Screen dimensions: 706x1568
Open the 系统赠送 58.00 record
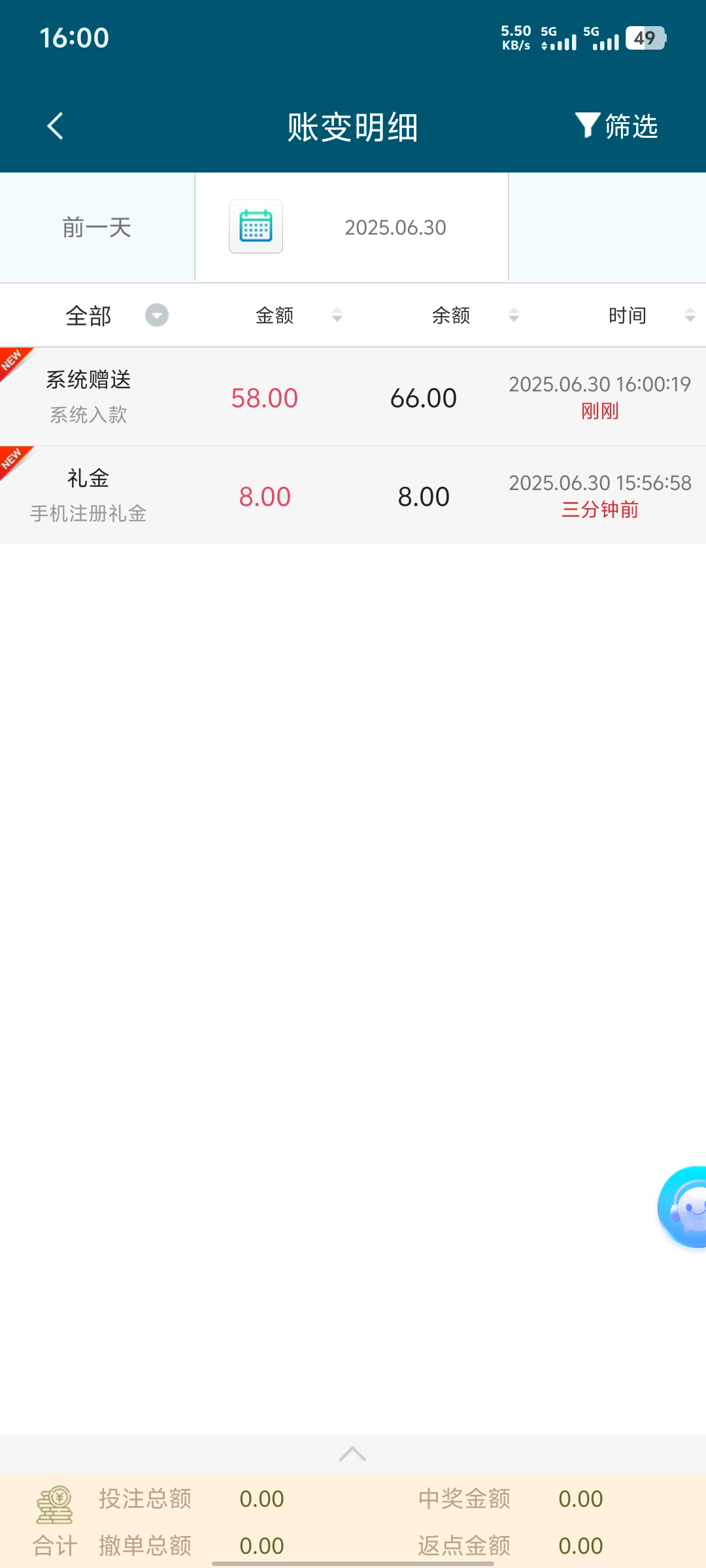pyautogui.click(x=353, y=397)
